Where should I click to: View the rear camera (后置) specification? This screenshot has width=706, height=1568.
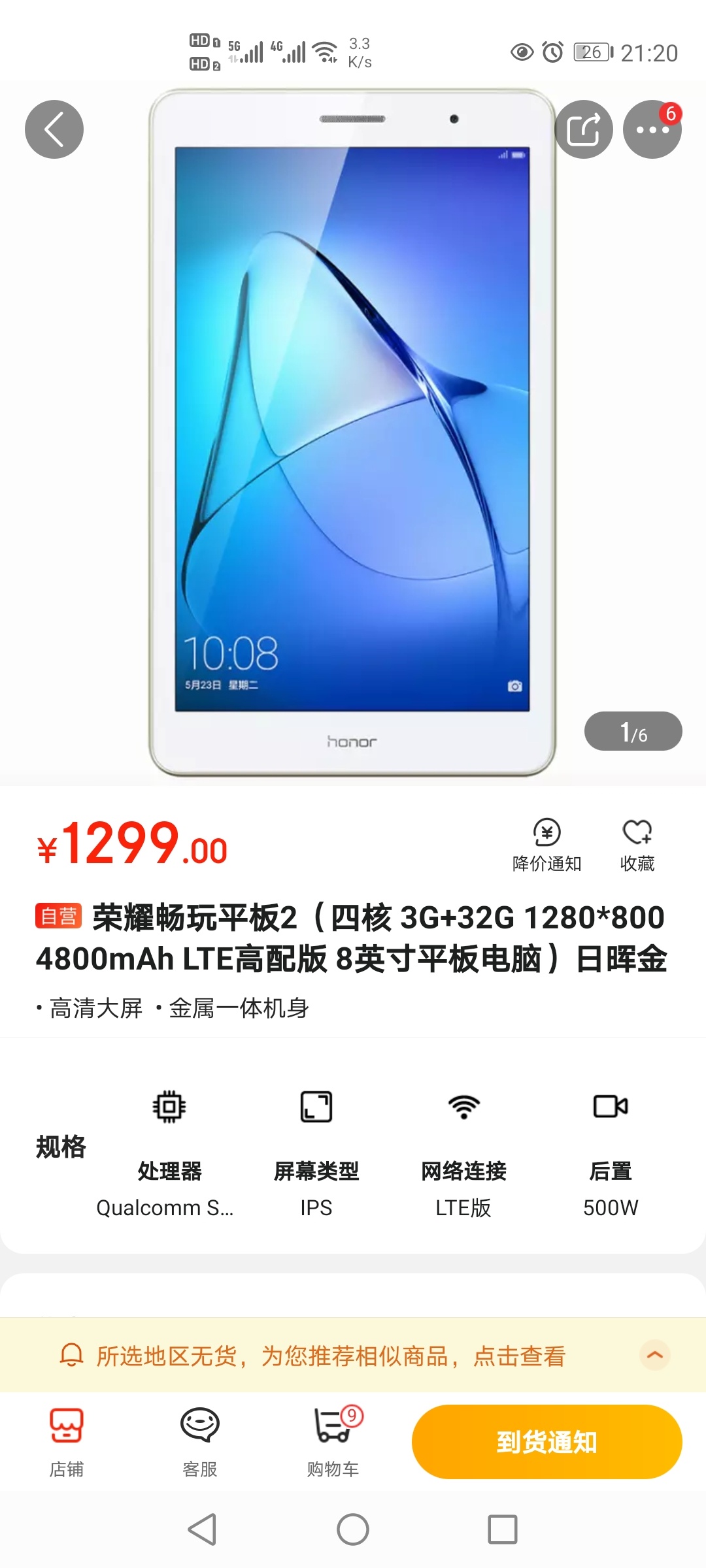(x=611, y=1154)
